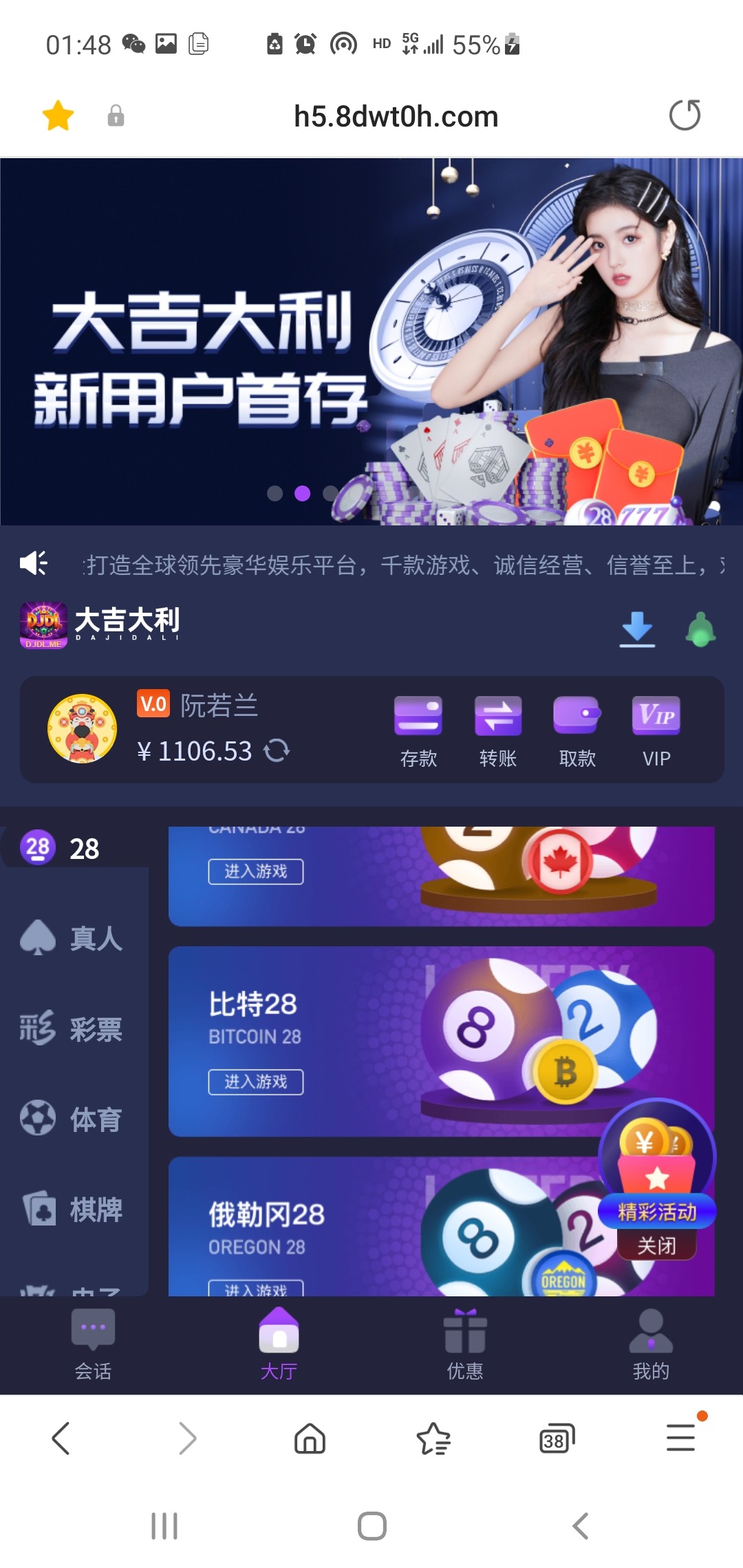The width and height of the screenshot is (743, 1568).
Task: Open the green notifications bell
Action: point(700,629)
